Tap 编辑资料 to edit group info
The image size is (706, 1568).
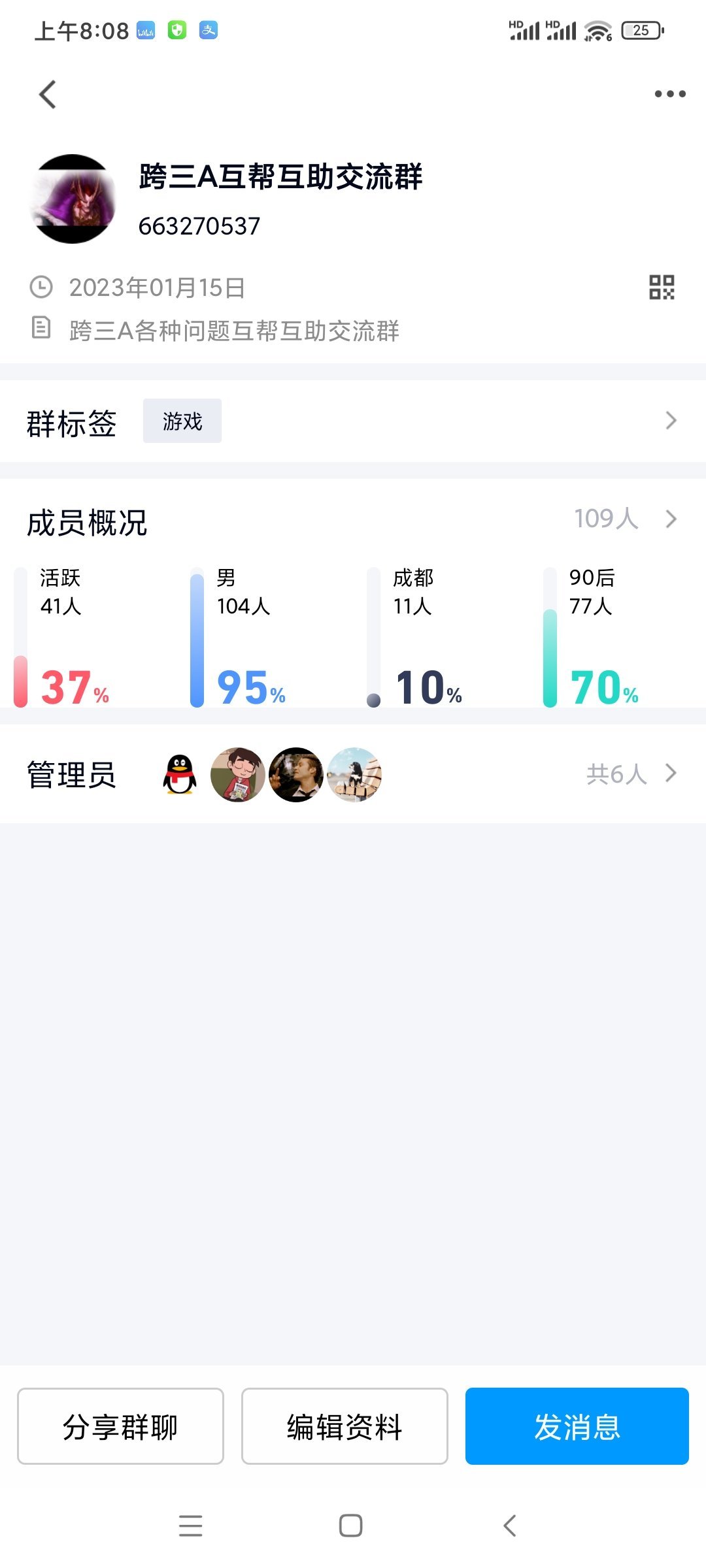click(x=345, y=1426)
